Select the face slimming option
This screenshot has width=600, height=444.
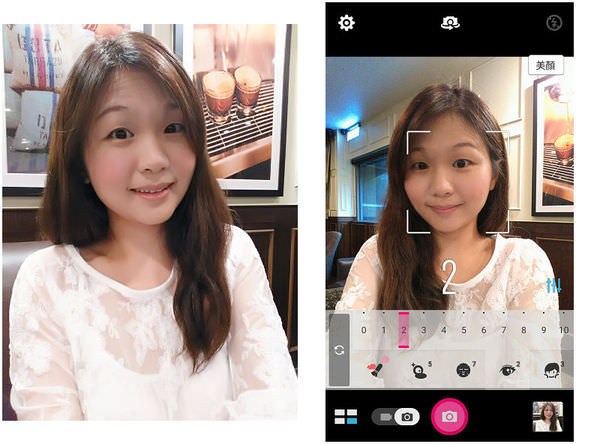[x=553, y=369]
